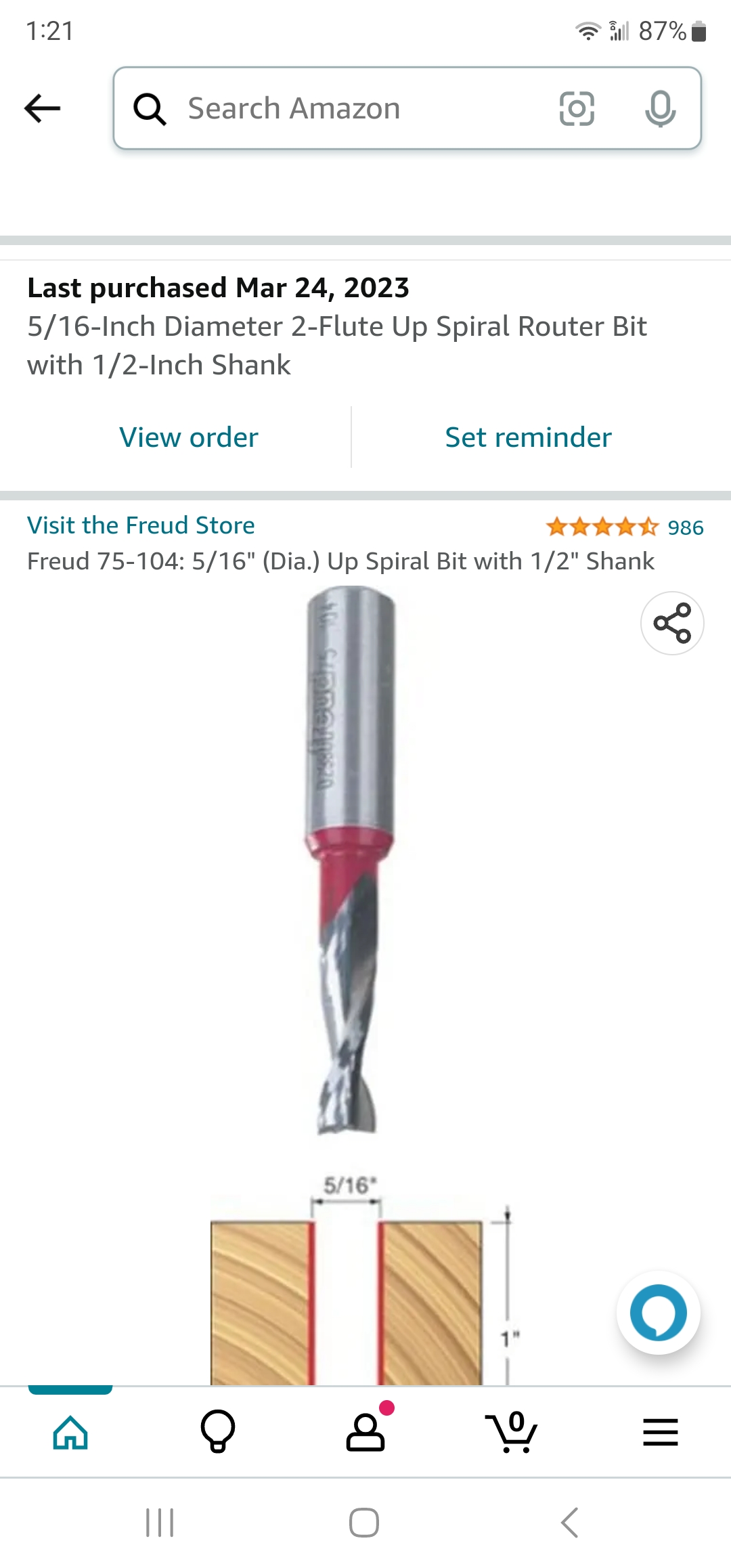
Task: Open the shopping cart
Action: click(512, 1431)
